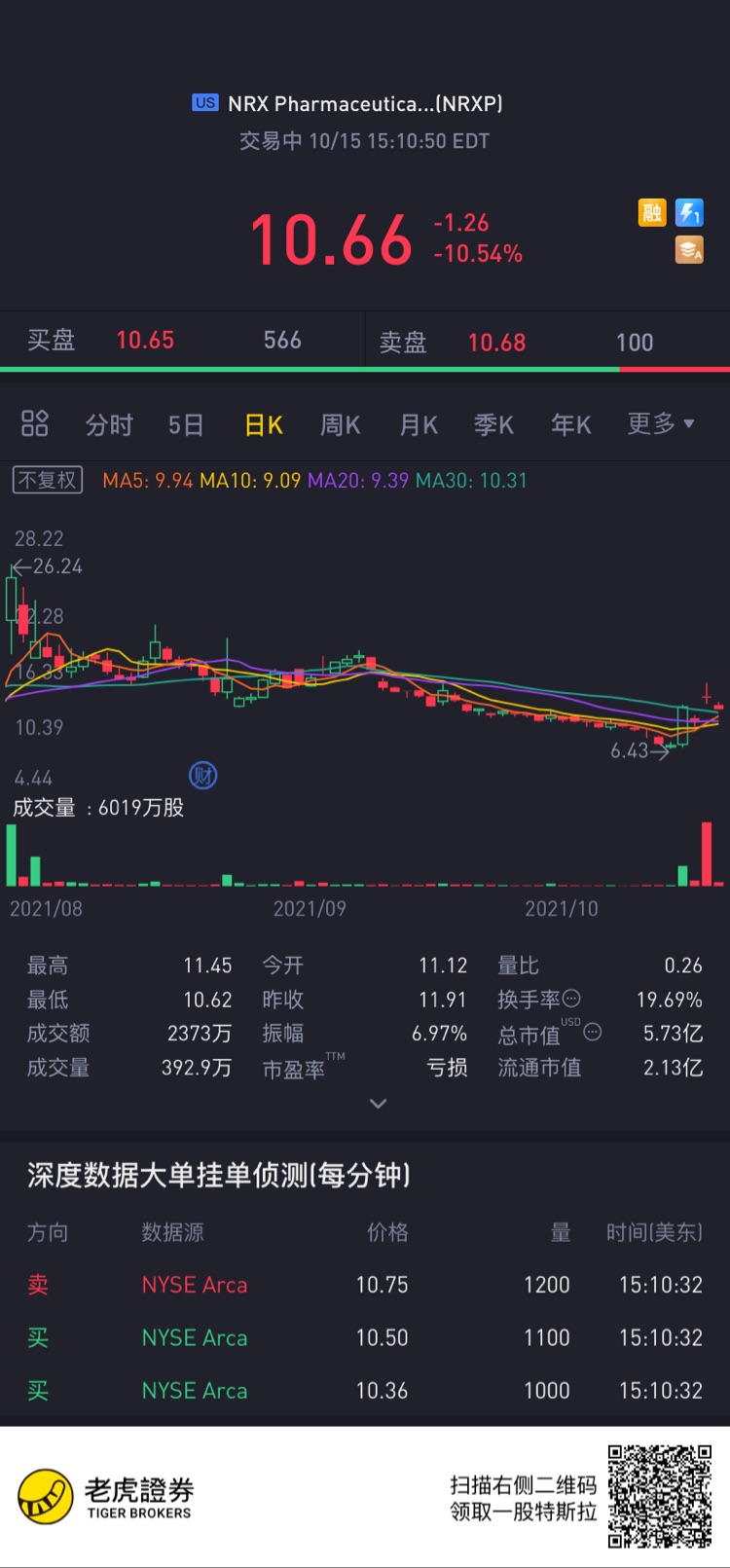Tap the 财 earnings marker on chart
The height and width of the screenshot is (1568, 730).
[203, 776]
